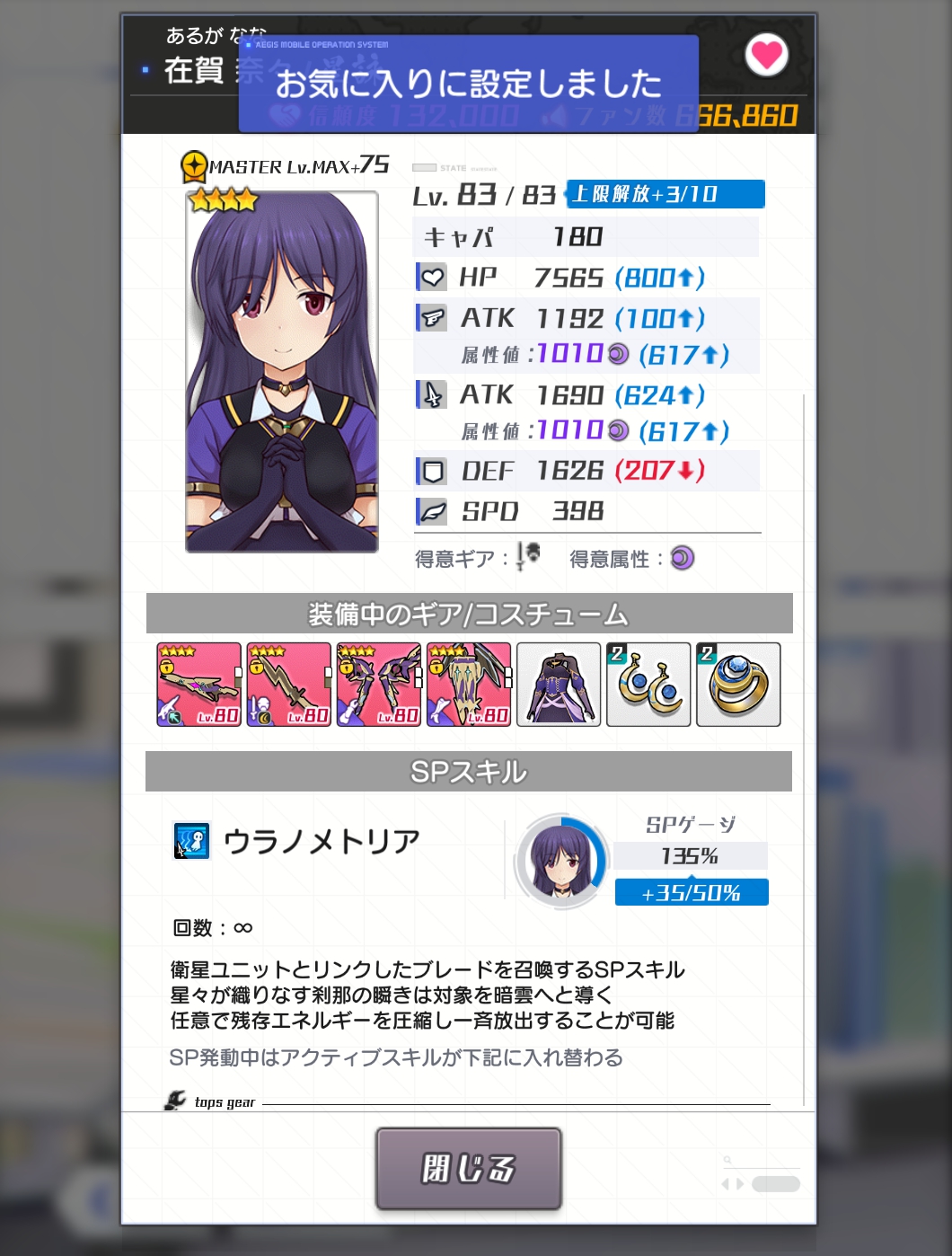Open the third equipped purple mech gear

pos(378,684)
